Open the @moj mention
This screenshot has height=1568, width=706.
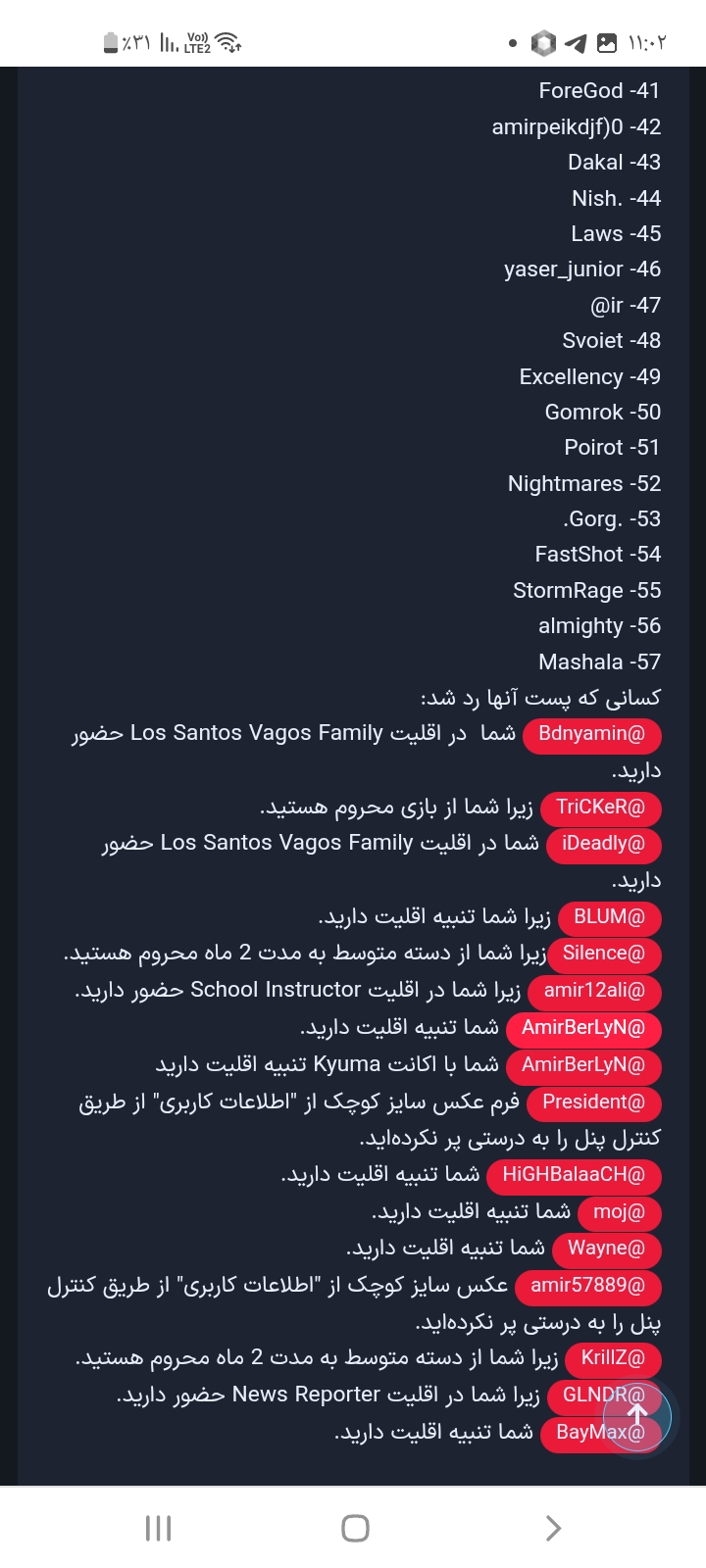620,1213
